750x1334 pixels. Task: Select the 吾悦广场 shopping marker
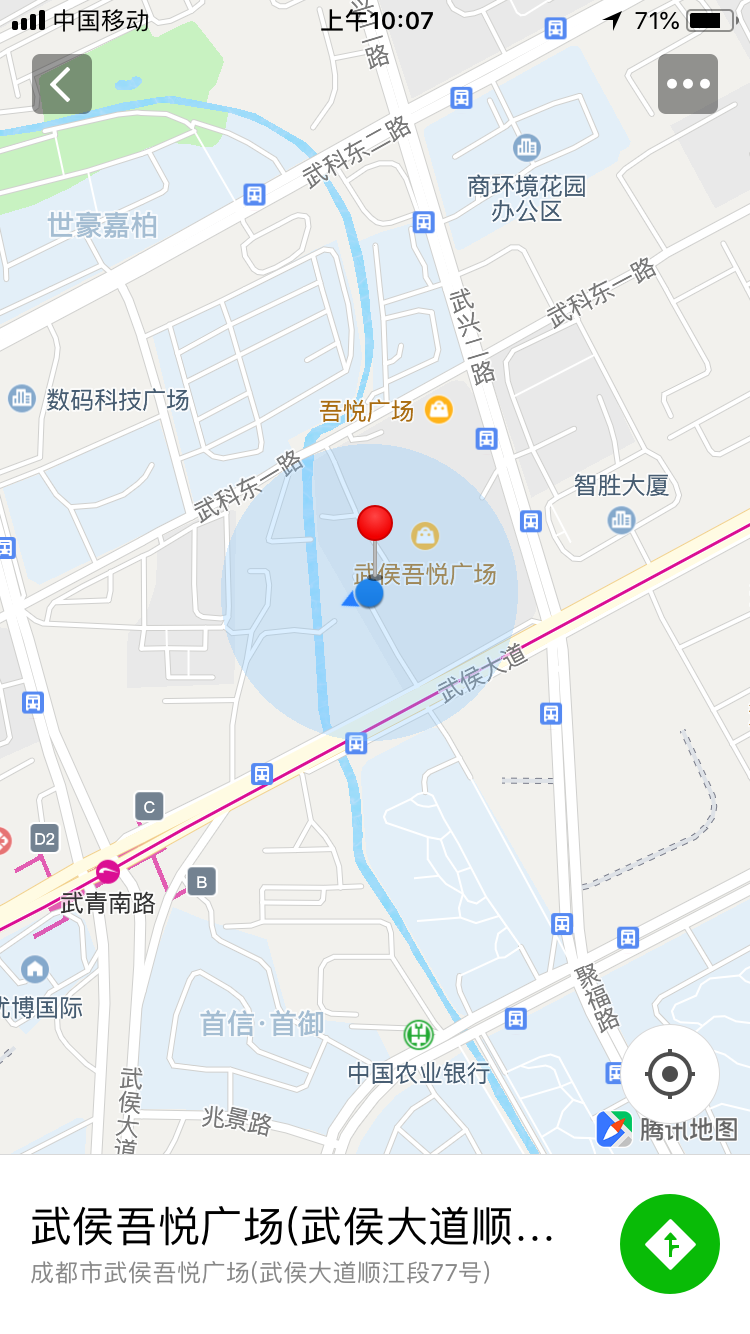pyautogui.click(x=438, y=409)
